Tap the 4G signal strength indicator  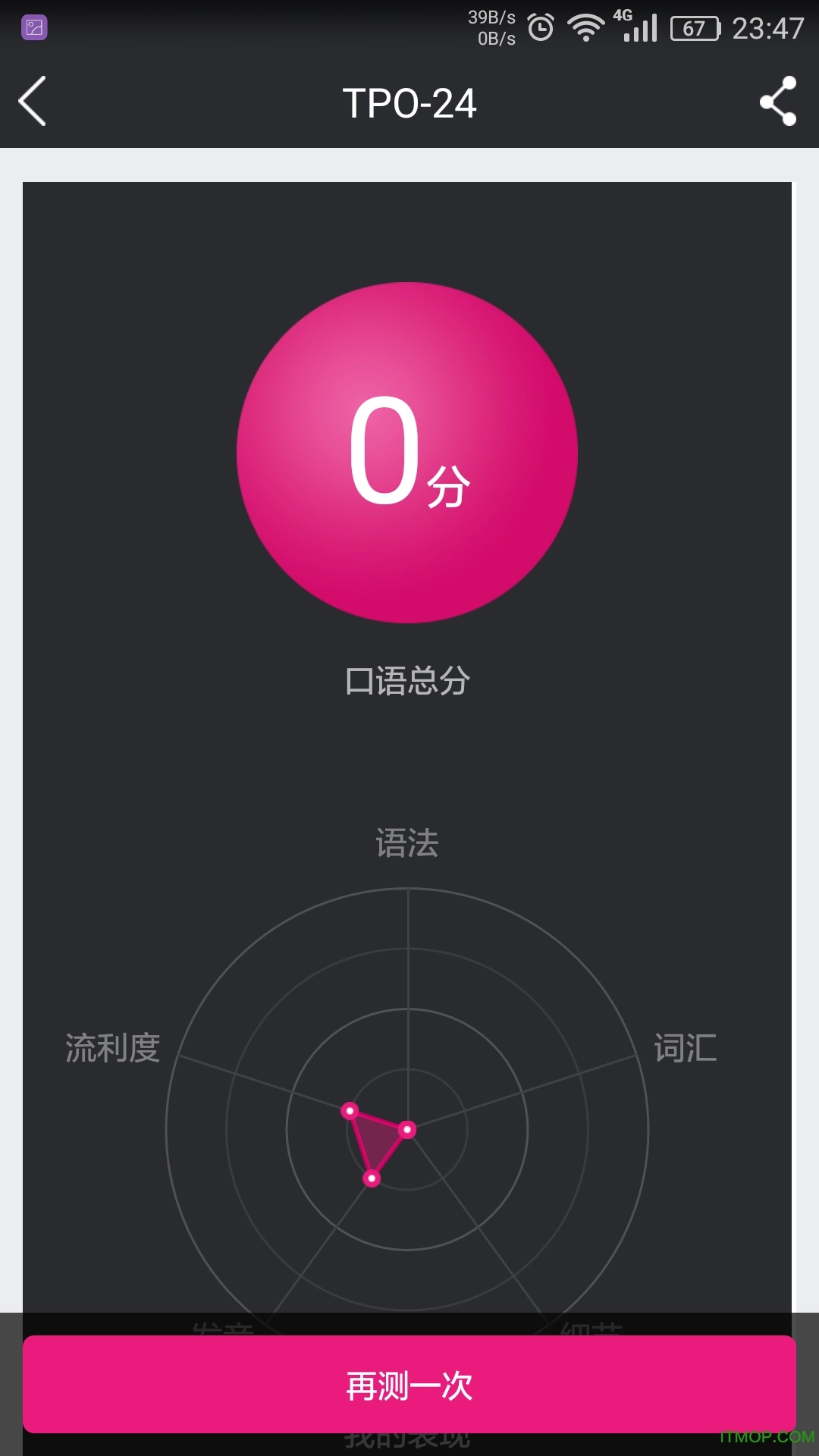639,25
